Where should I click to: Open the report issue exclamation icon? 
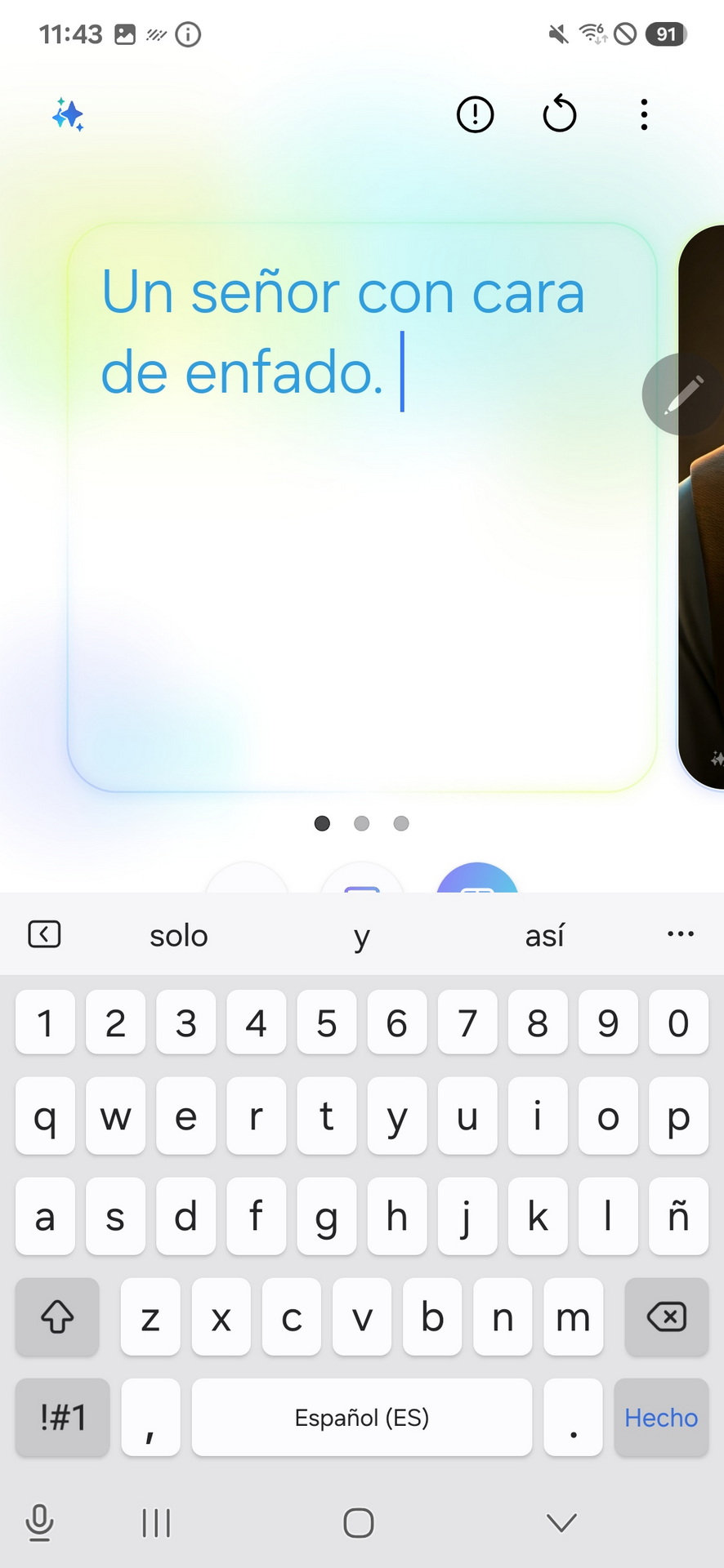475,114
